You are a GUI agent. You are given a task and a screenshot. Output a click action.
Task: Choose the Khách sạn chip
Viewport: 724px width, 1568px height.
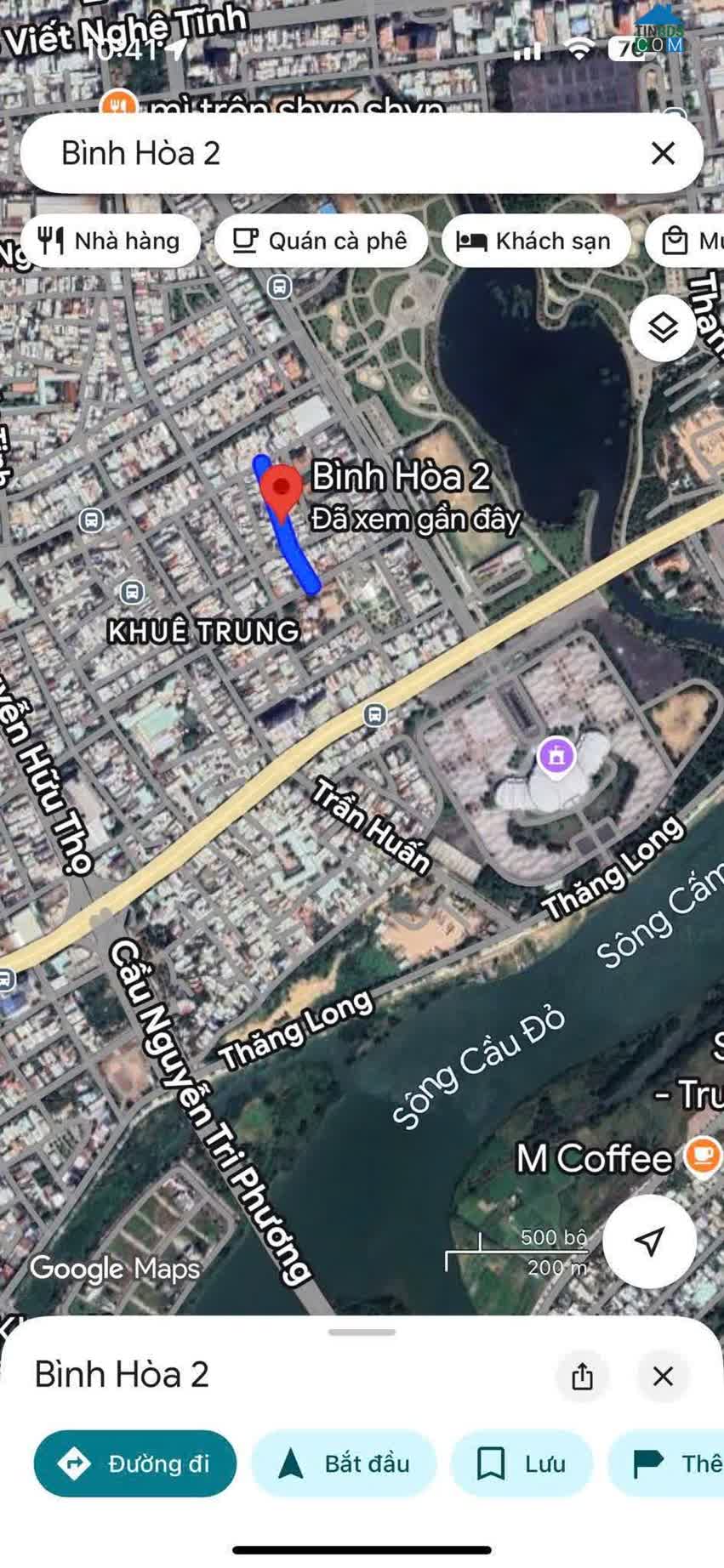(536, 241)
